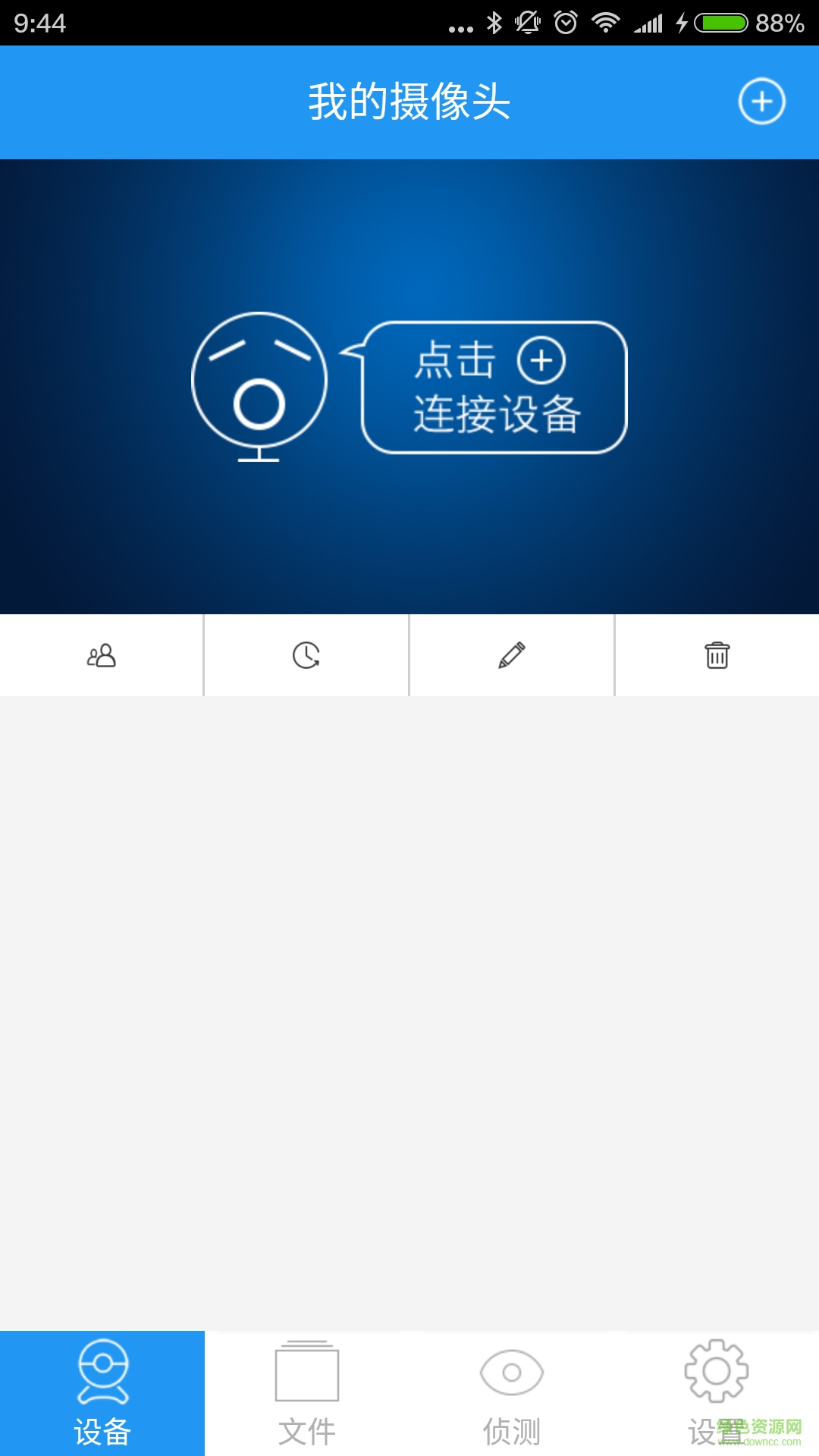Switch to the 文件 tab
Viewport: 819px width, 1456px height.
307,1399
